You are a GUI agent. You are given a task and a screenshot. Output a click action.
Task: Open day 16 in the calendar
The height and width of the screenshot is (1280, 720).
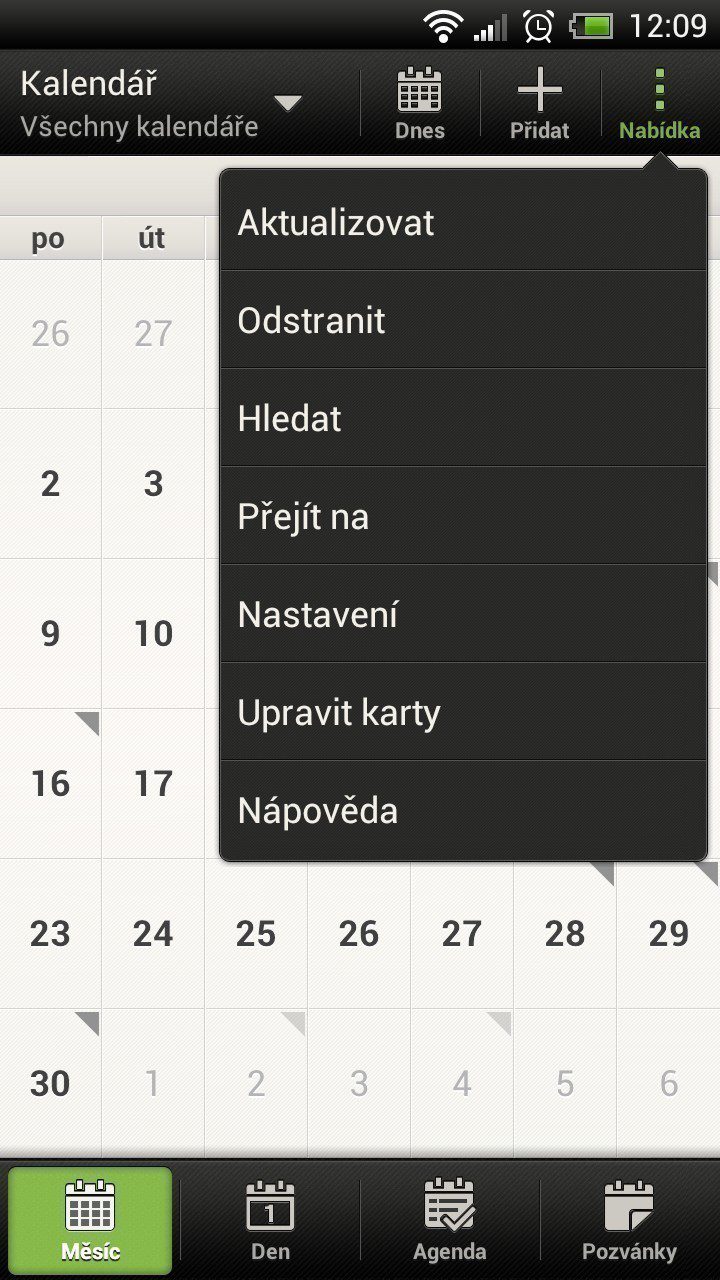click(50, 783)
